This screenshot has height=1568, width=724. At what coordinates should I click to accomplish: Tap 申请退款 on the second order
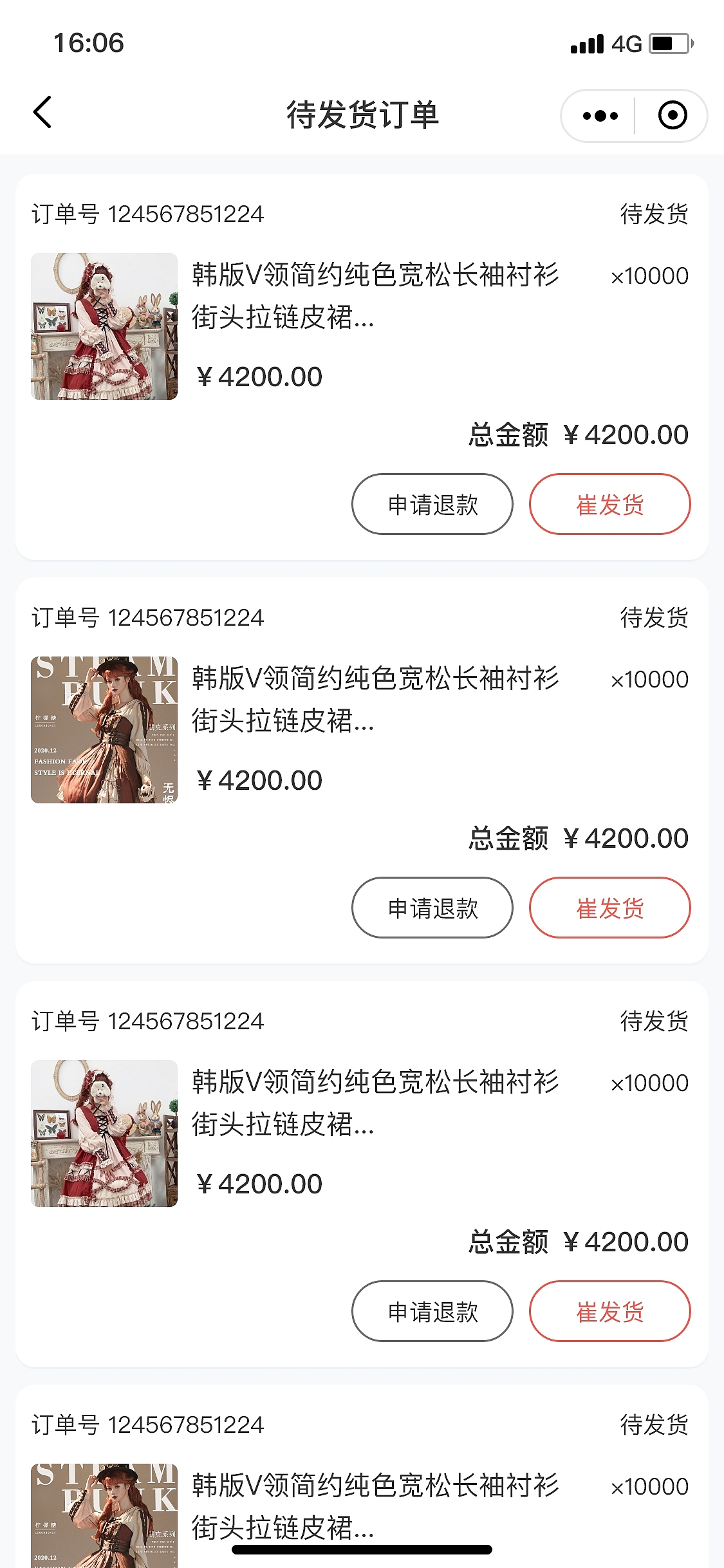click(x=432, y=908)
